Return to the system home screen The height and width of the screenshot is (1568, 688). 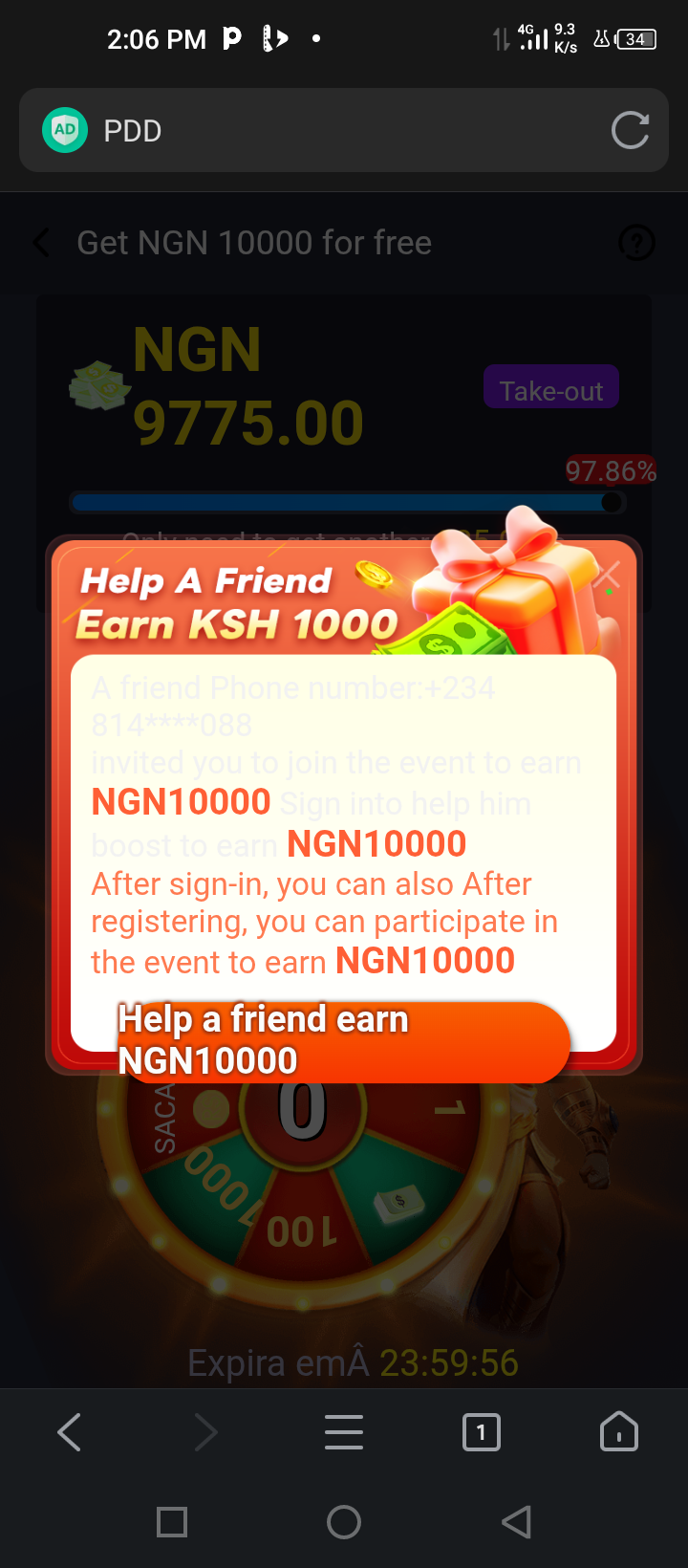point(344,1522)
